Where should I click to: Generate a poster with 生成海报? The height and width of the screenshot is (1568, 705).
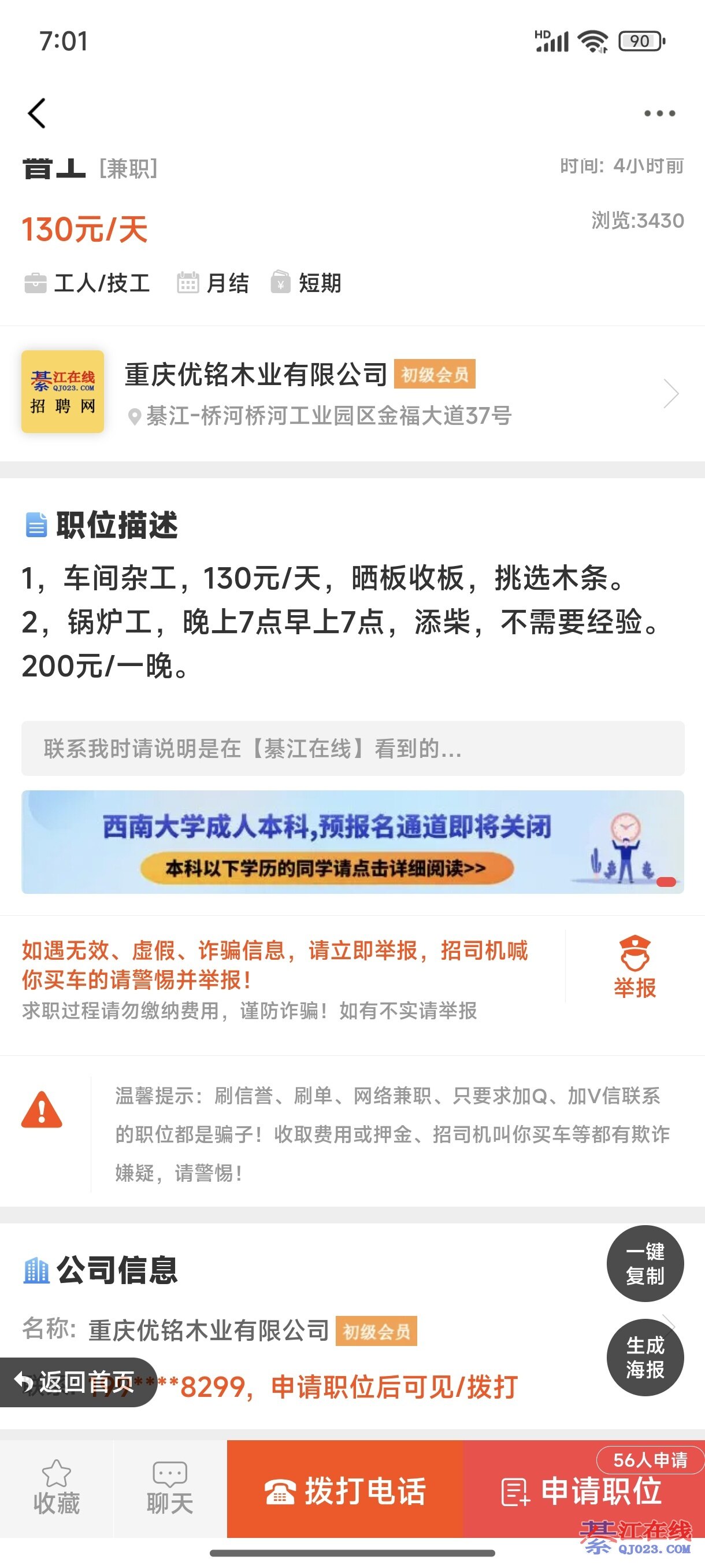click(645, 1357)
